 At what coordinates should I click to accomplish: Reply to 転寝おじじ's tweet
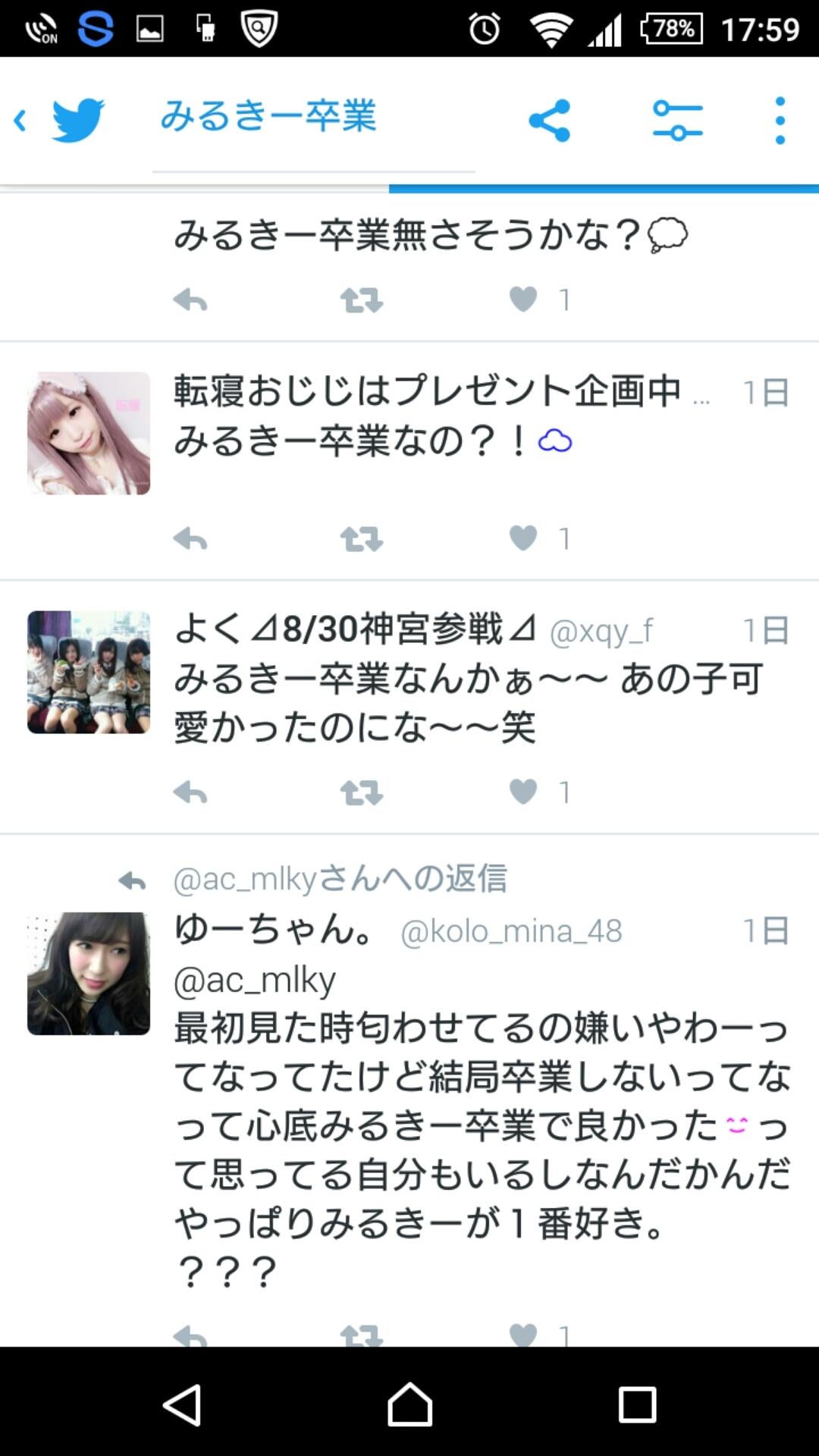pyautogui.click(x=190, y=539)
